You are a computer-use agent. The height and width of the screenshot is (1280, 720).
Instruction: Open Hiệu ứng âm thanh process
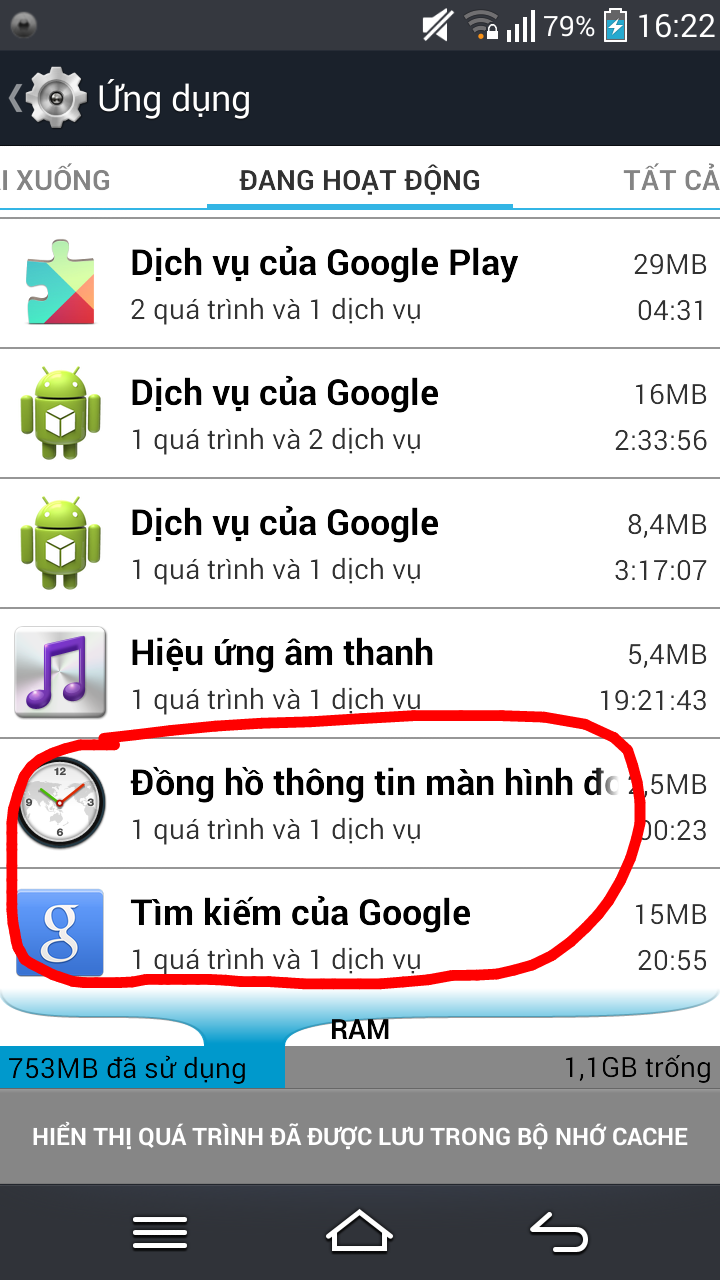tap(360, 673)
